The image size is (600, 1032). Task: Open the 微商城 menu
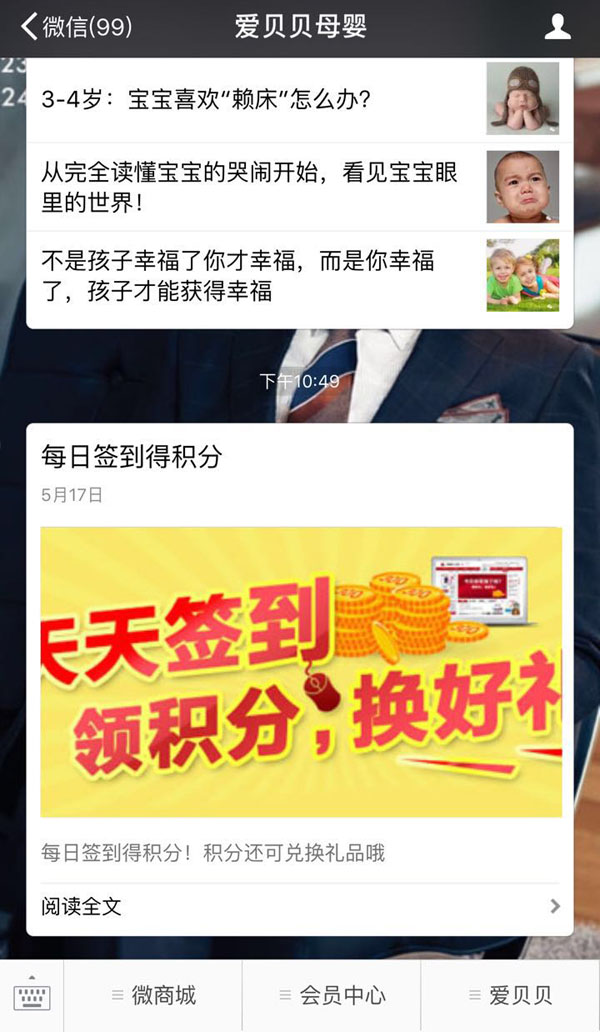pos(153,995)
